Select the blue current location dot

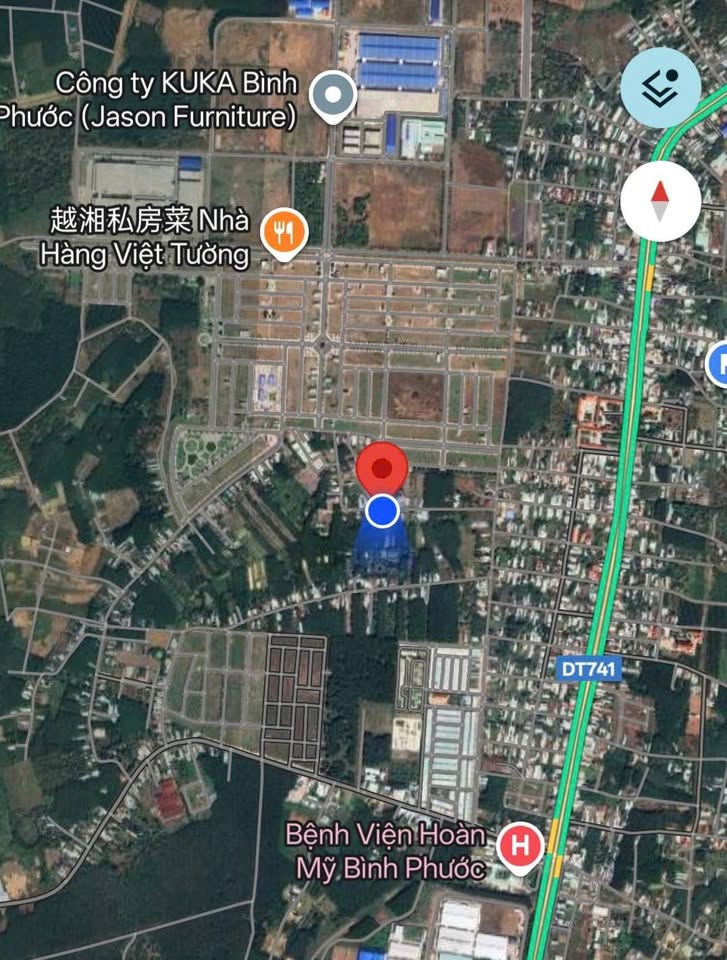coord(382,512)
